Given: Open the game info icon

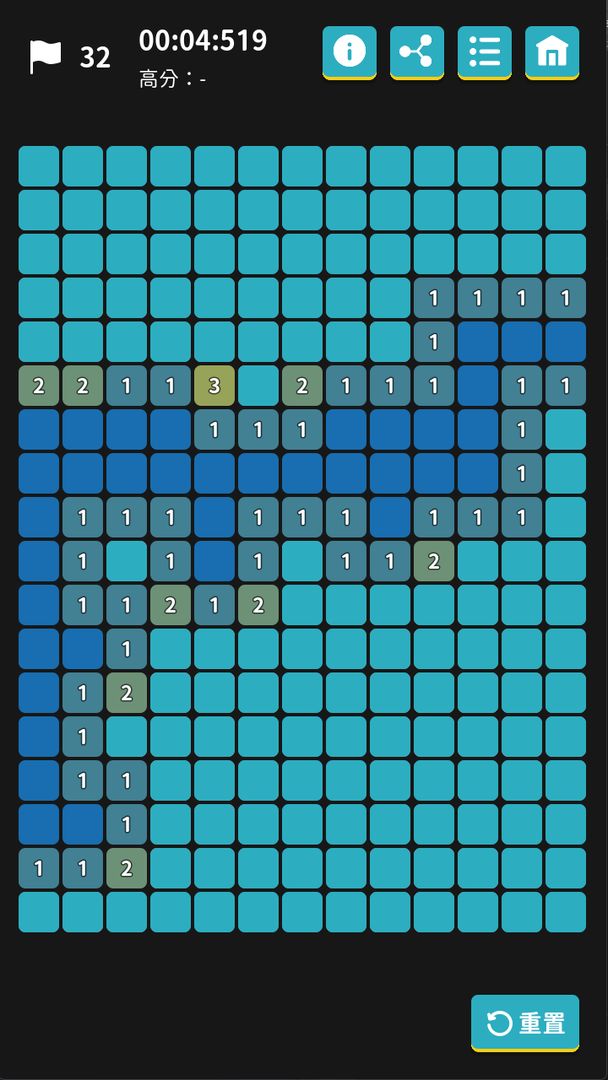Looking at the screenshot, I should (x=349, y=51).
